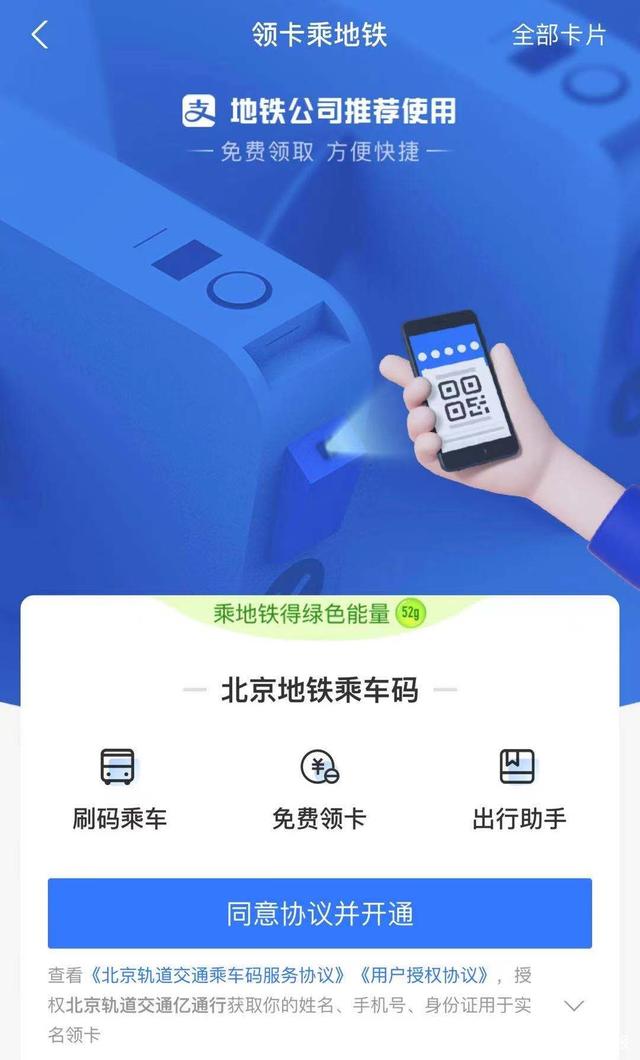Tap the 同意协议并开通 button

pos(320,913)
